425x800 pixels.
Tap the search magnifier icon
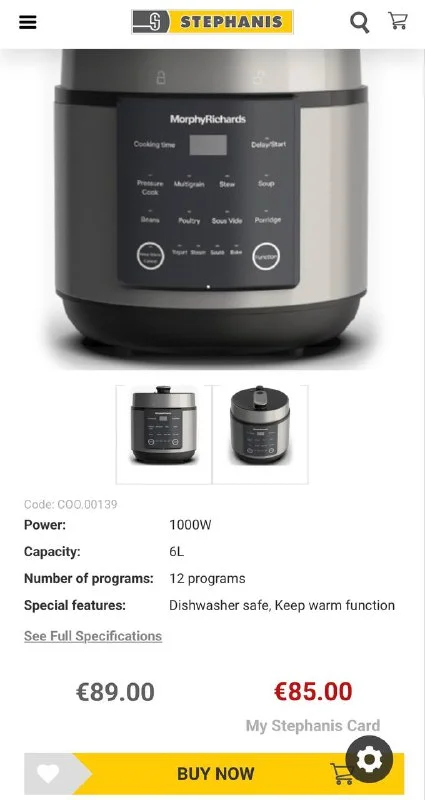(360, 22)
